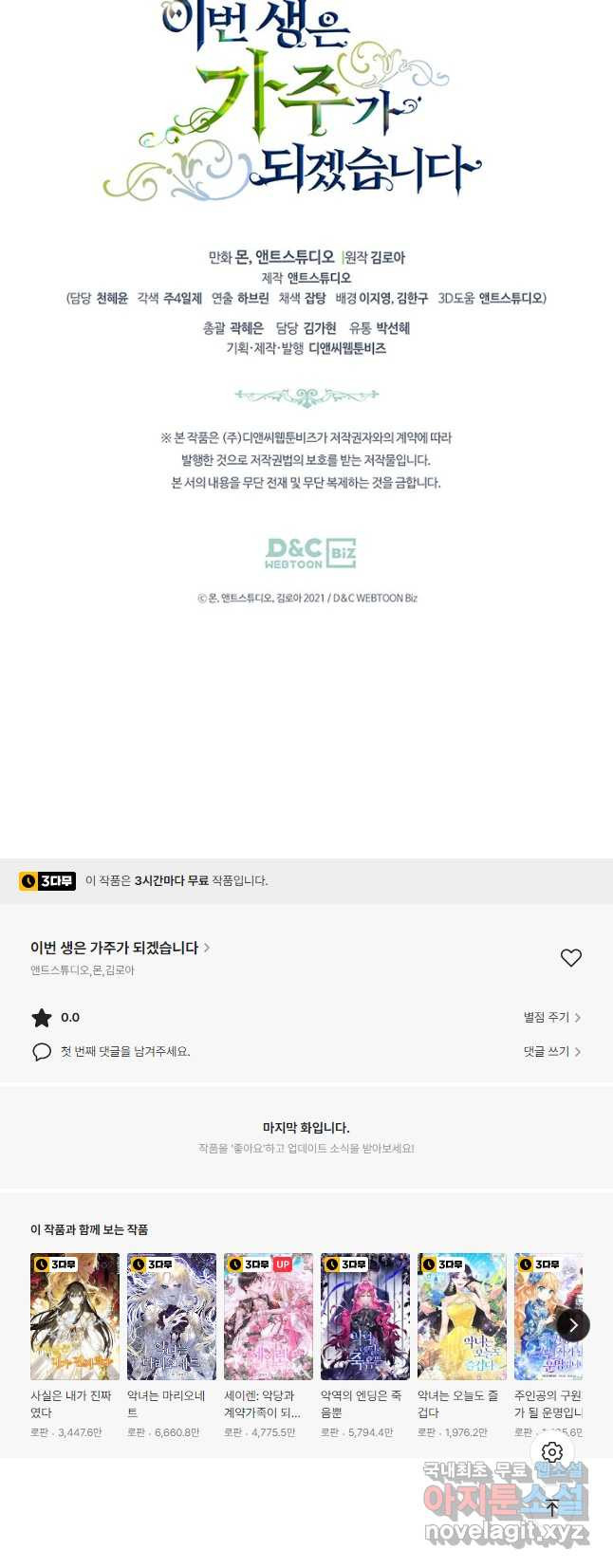Open recommended work 악녀는 오늘도 즐겁다
Viewport: 613px width, 1568px height.
point(462,1317)
